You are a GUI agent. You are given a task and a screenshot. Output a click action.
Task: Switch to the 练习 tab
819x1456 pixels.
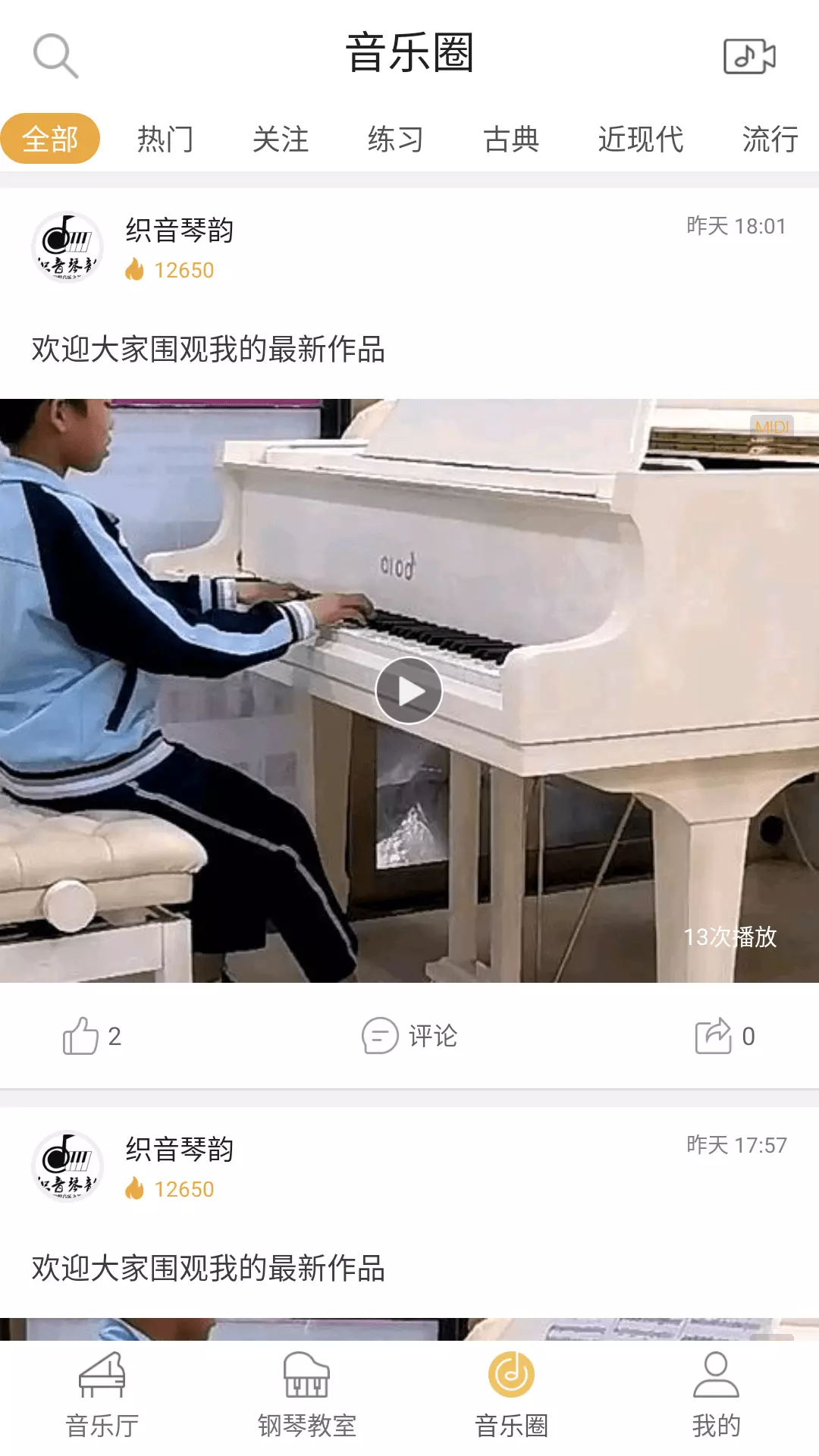396,140
